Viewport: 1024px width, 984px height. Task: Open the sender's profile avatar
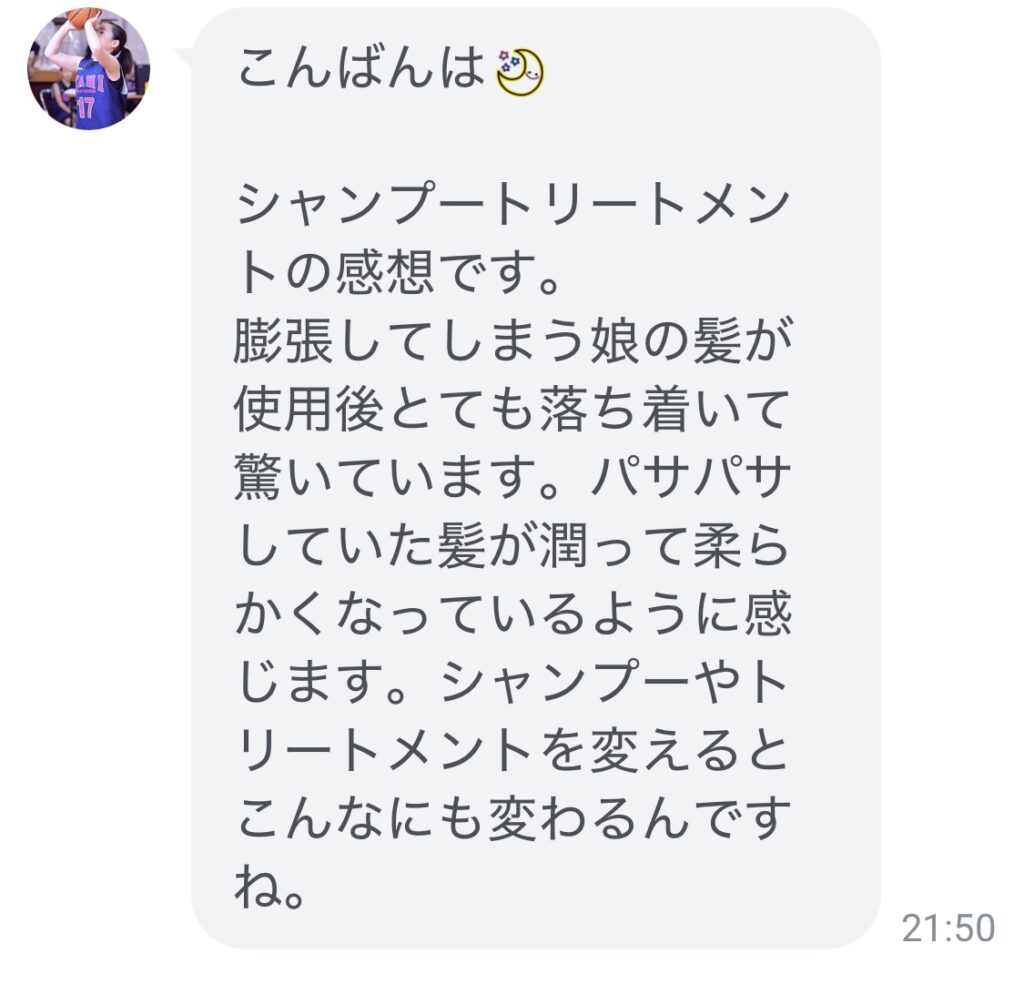pos(88,68)
